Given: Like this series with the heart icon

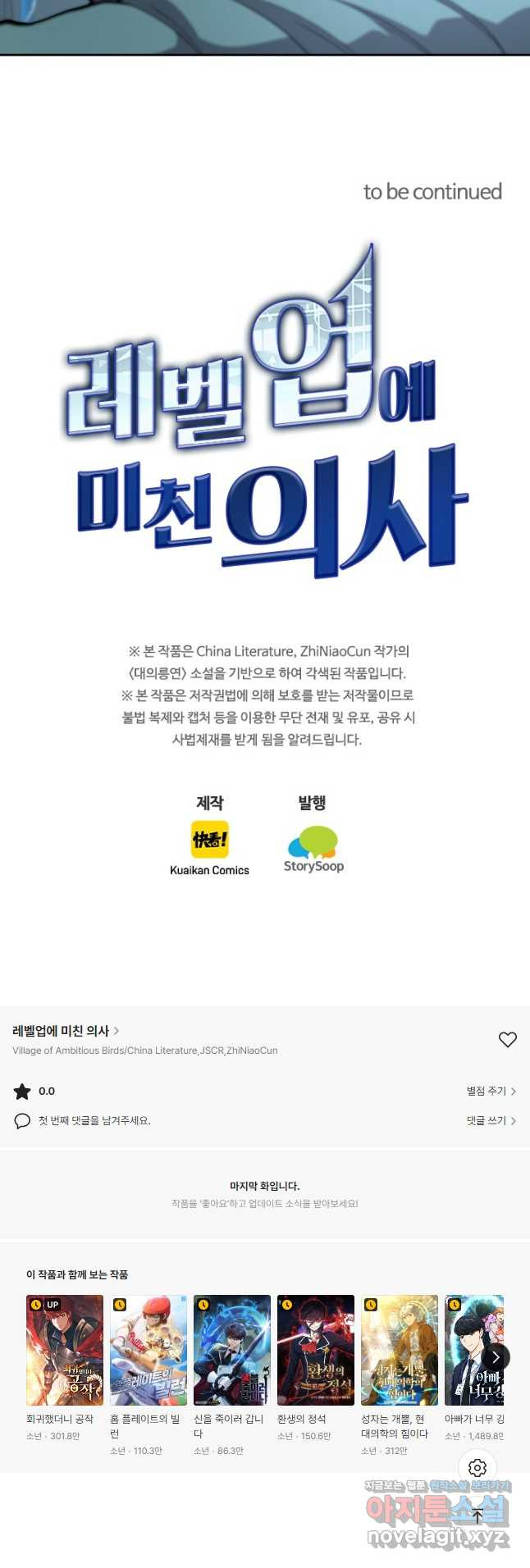Looking at the screenshot, I should pyautogui.click(x=507, y=1039).
